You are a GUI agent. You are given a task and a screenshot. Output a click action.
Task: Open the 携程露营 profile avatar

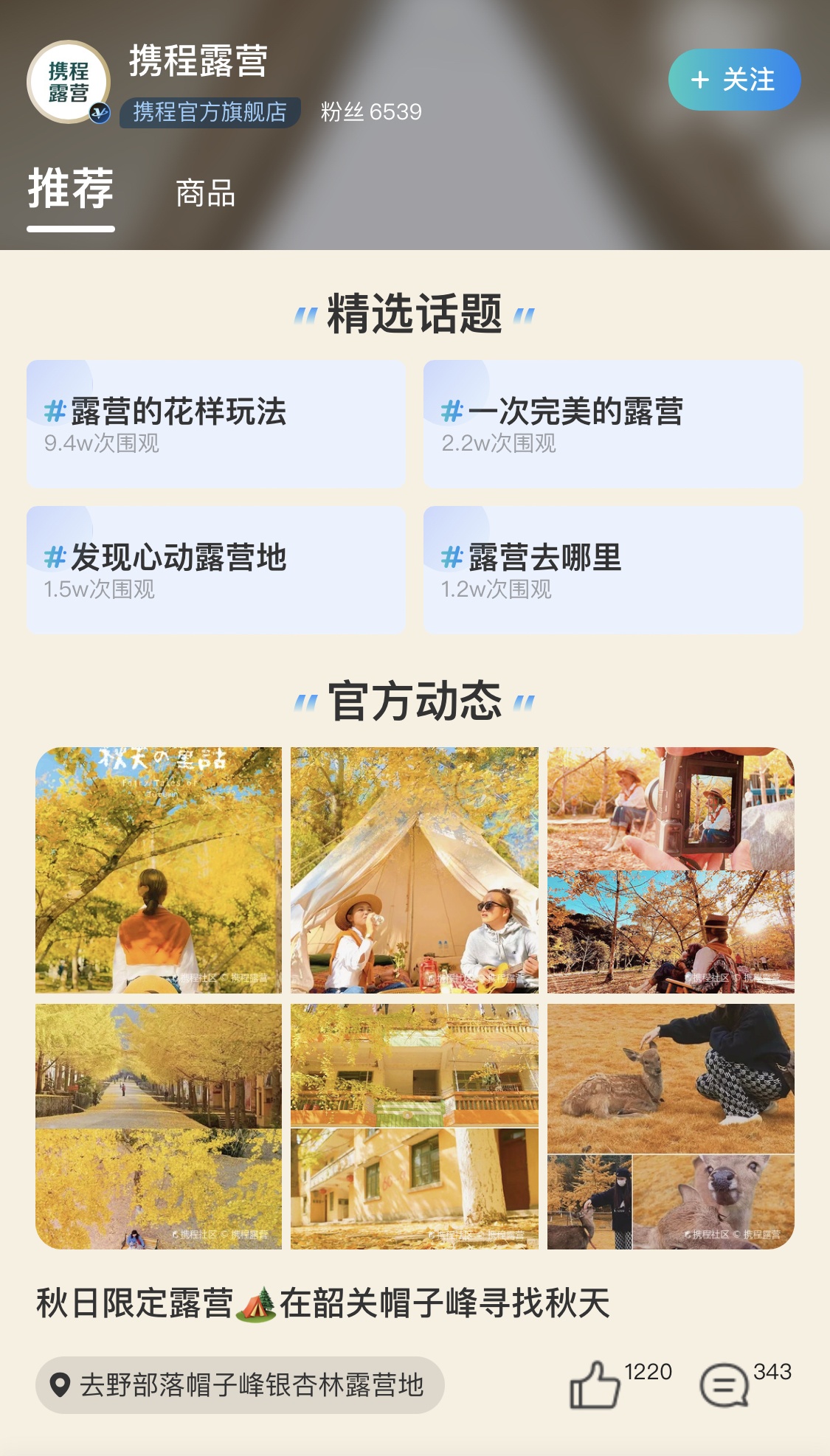click(x=69, y=82)
